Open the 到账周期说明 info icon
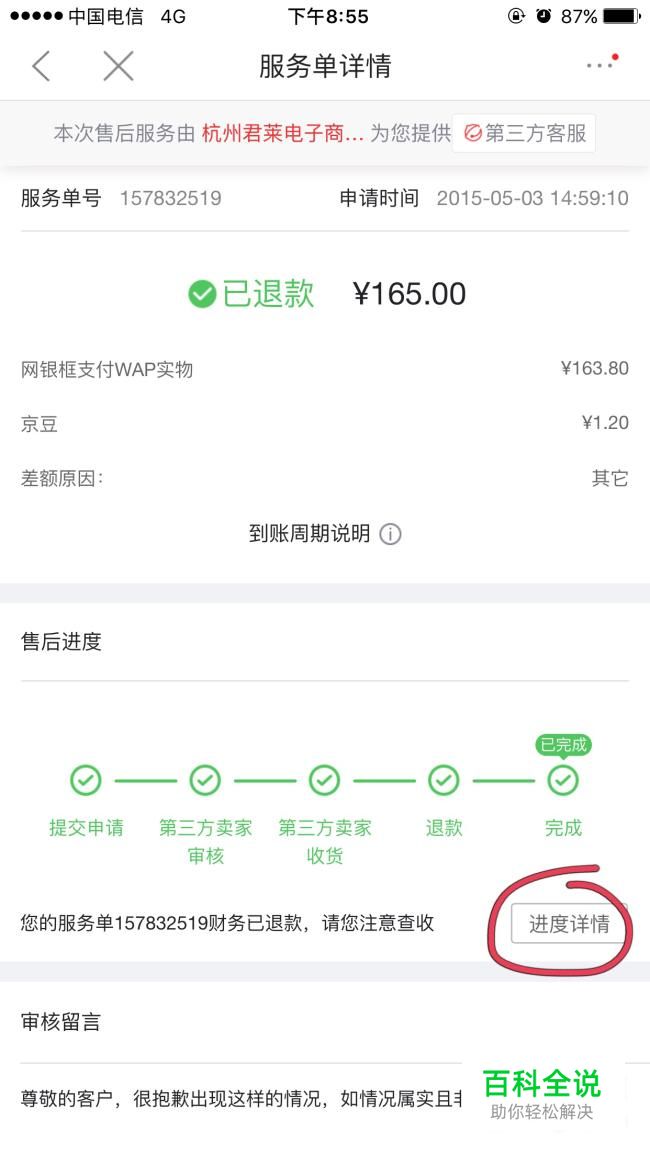Image resolution: width=650 pixels, height=1155 pixels. point(391,534)
